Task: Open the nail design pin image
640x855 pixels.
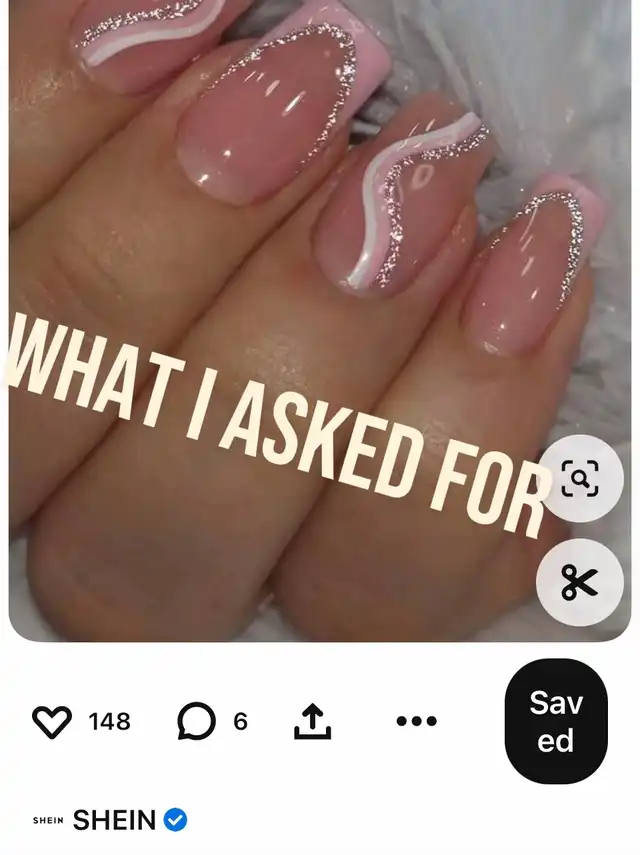Action: pos(320,321)
